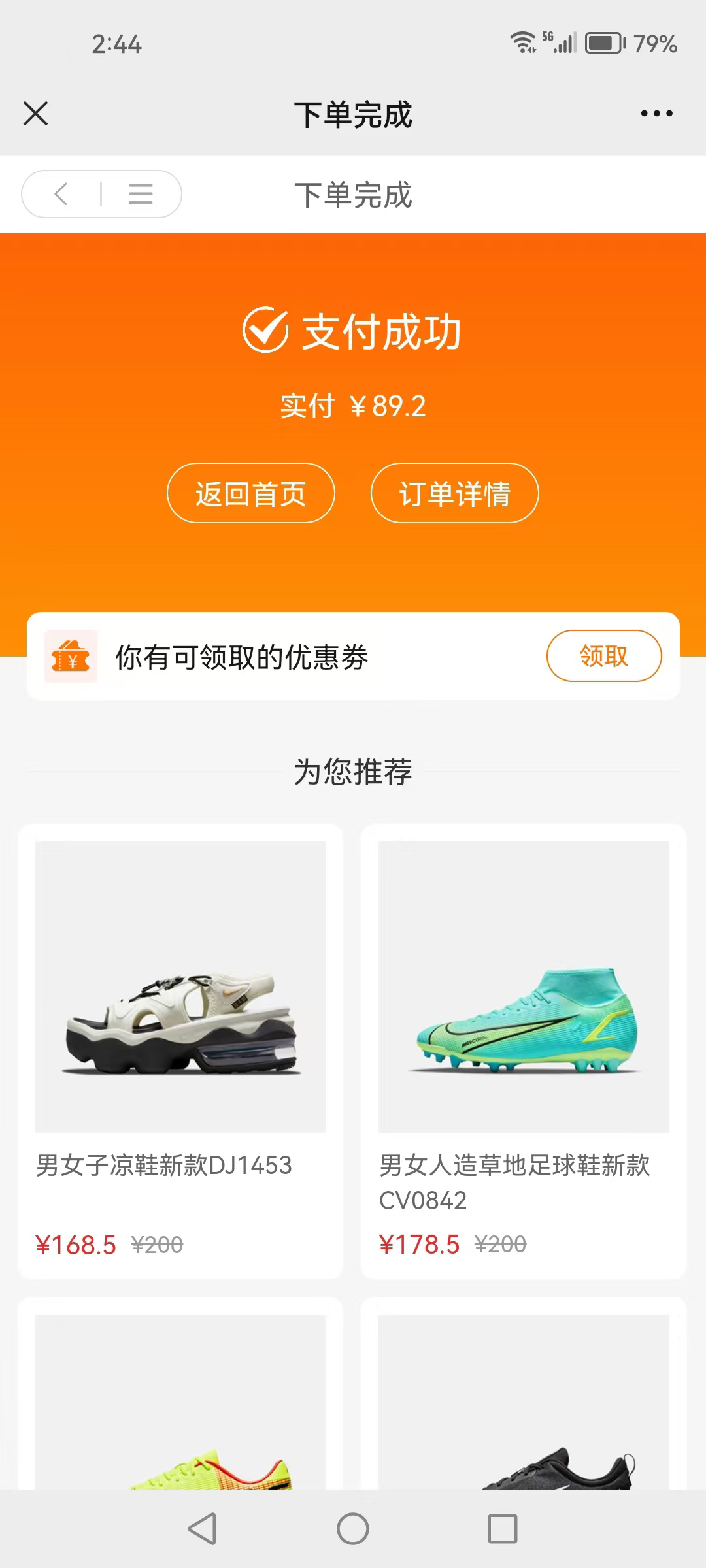The image size is (706, 1568).
Task: Tap the system back button
Action: click(x=202, y=1529)
